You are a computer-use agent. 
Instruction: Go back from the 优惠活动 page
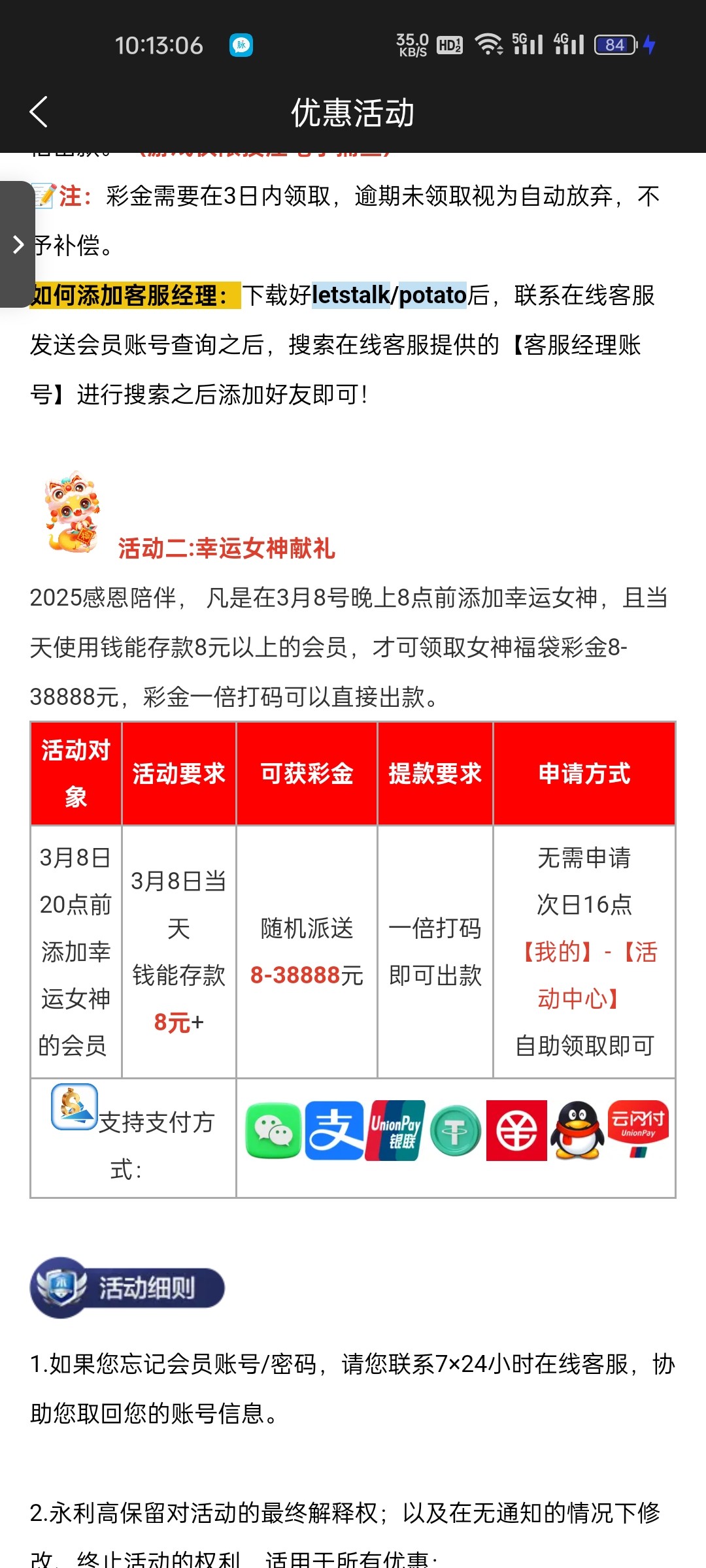coord(39,112)
